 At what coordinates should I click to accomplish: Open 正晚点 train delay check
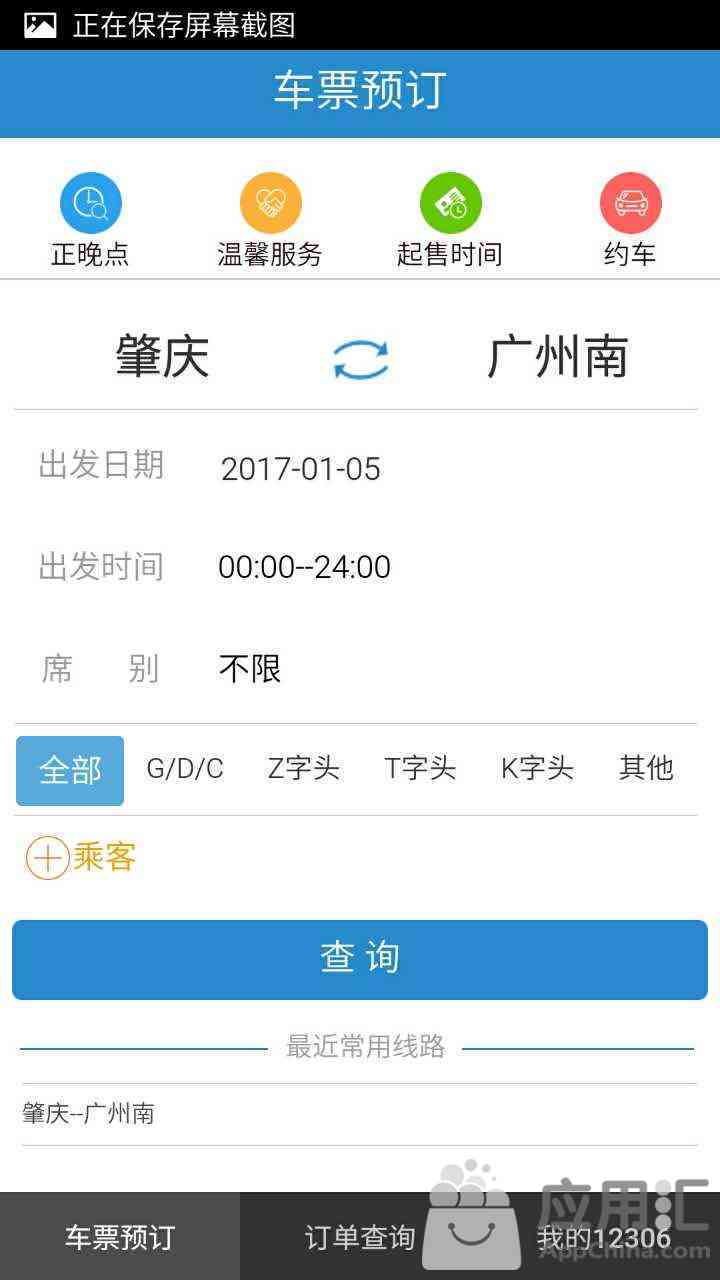click(90, 219)
